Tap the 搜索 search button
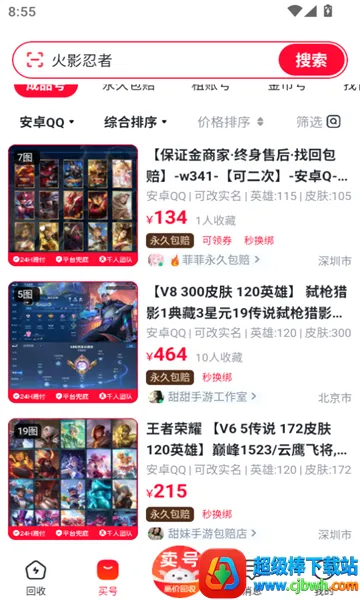Image resolution: width=360 pixels, height=600 pixels. (x=311, y=60)
